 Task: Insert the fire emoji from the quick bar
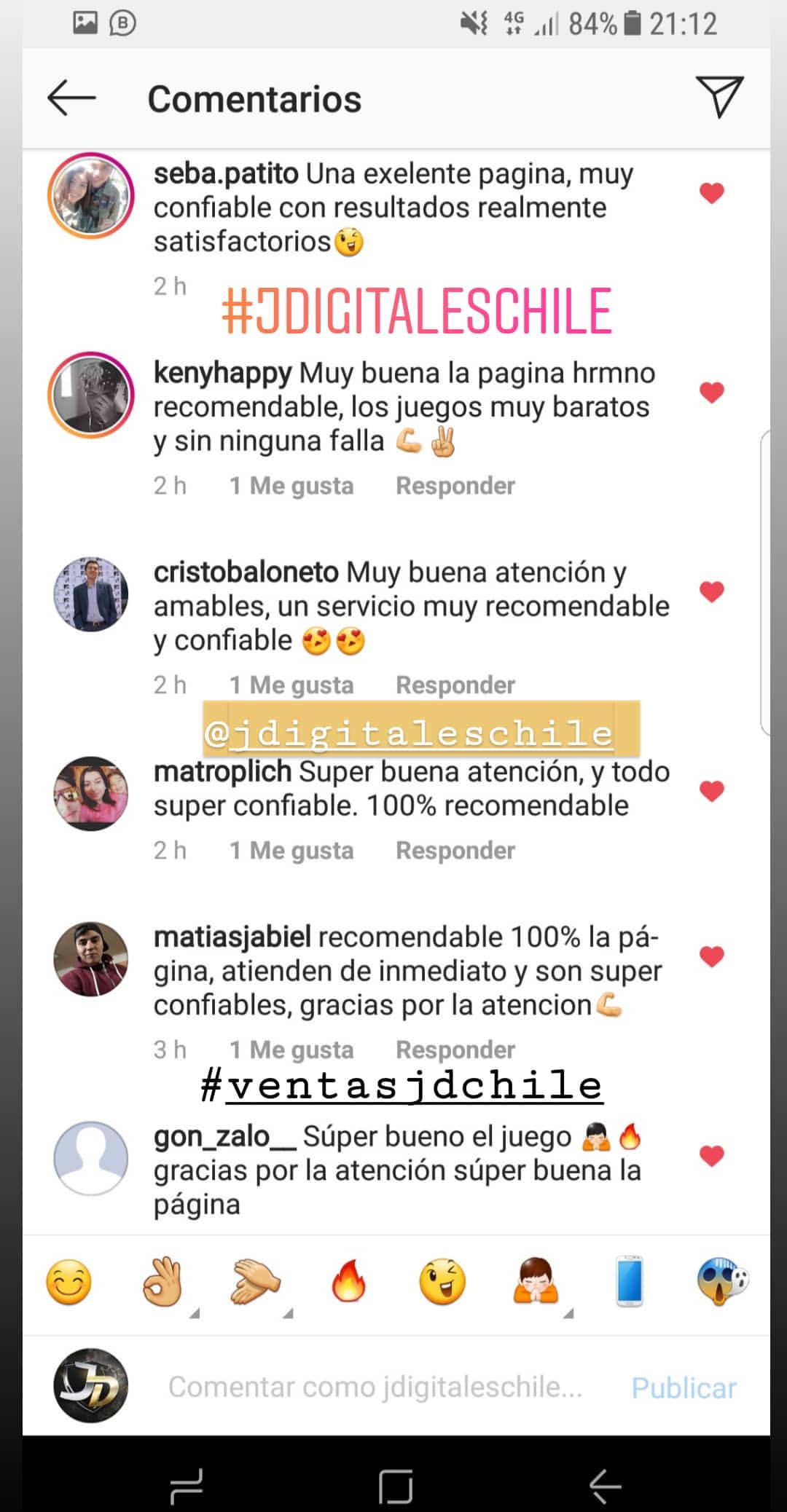pyautogui.click(x=348, y=1281)
